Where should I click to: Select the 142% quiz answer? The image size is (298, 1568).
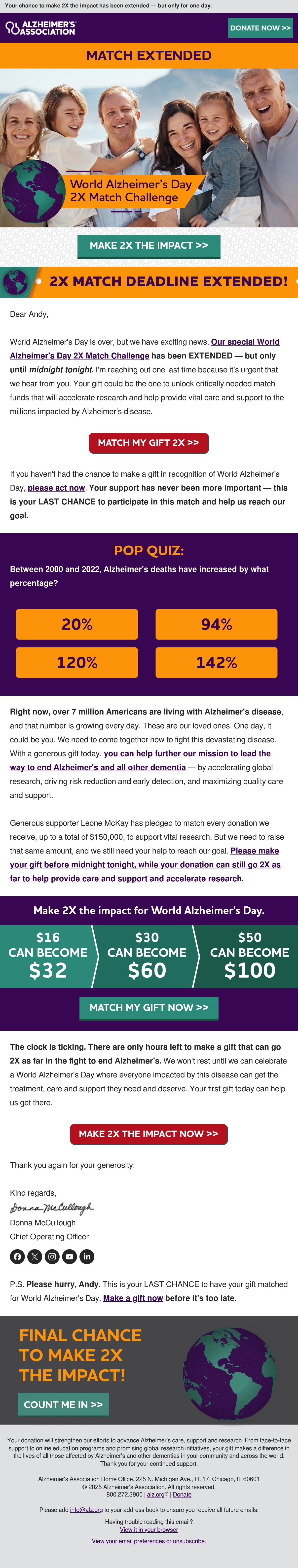coord(216,662)
